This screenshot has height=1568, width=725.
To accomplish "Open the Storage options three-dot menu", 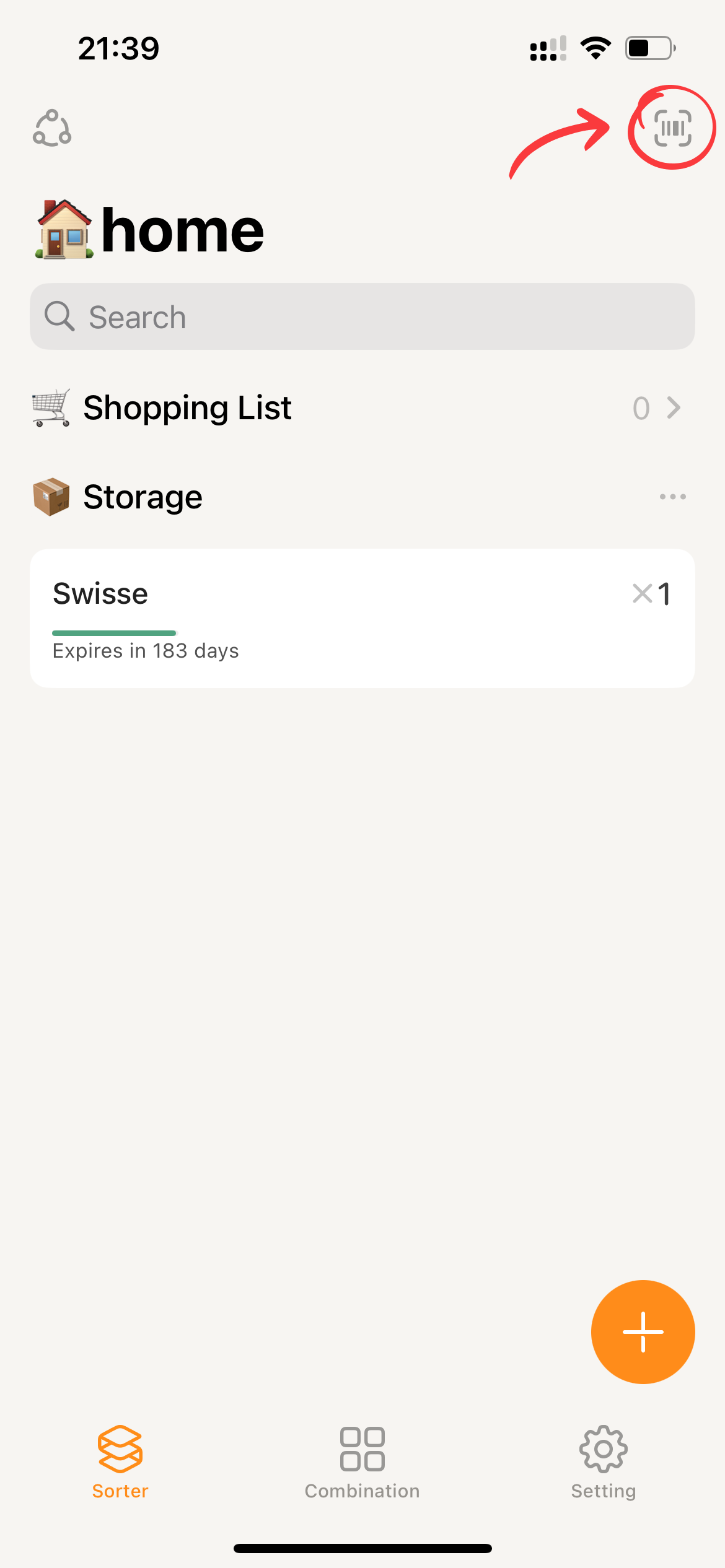I will click(672, 497).
